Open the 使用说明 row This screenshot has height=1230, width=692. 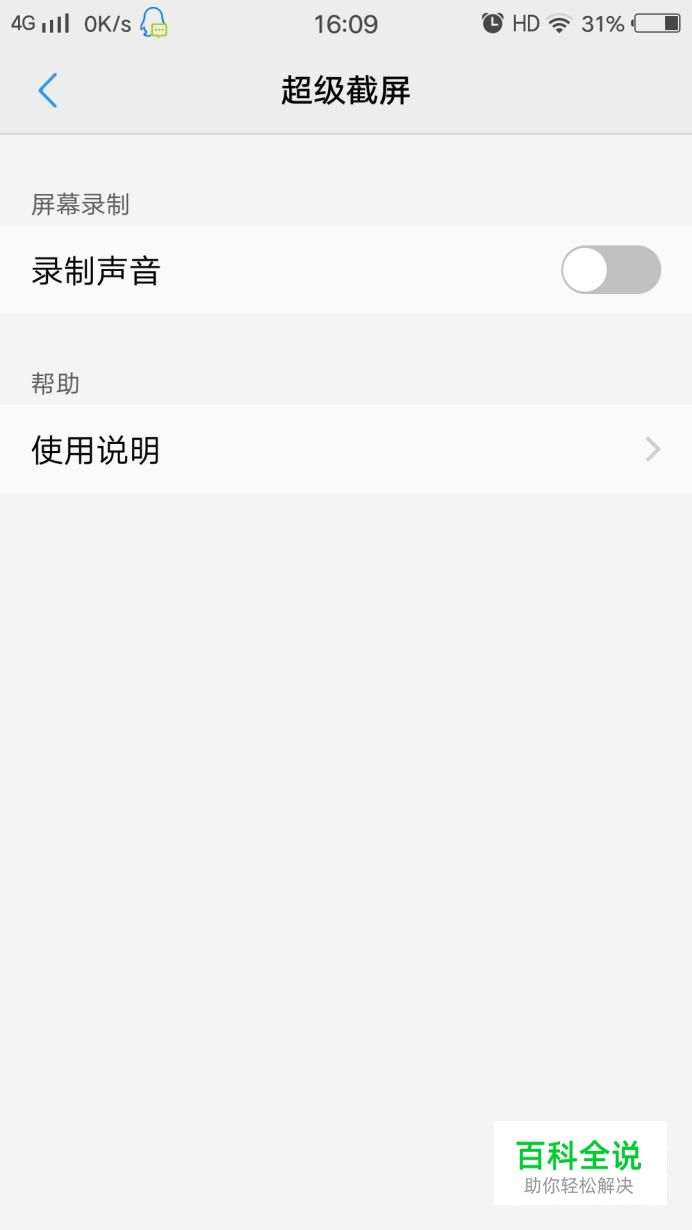346,450
